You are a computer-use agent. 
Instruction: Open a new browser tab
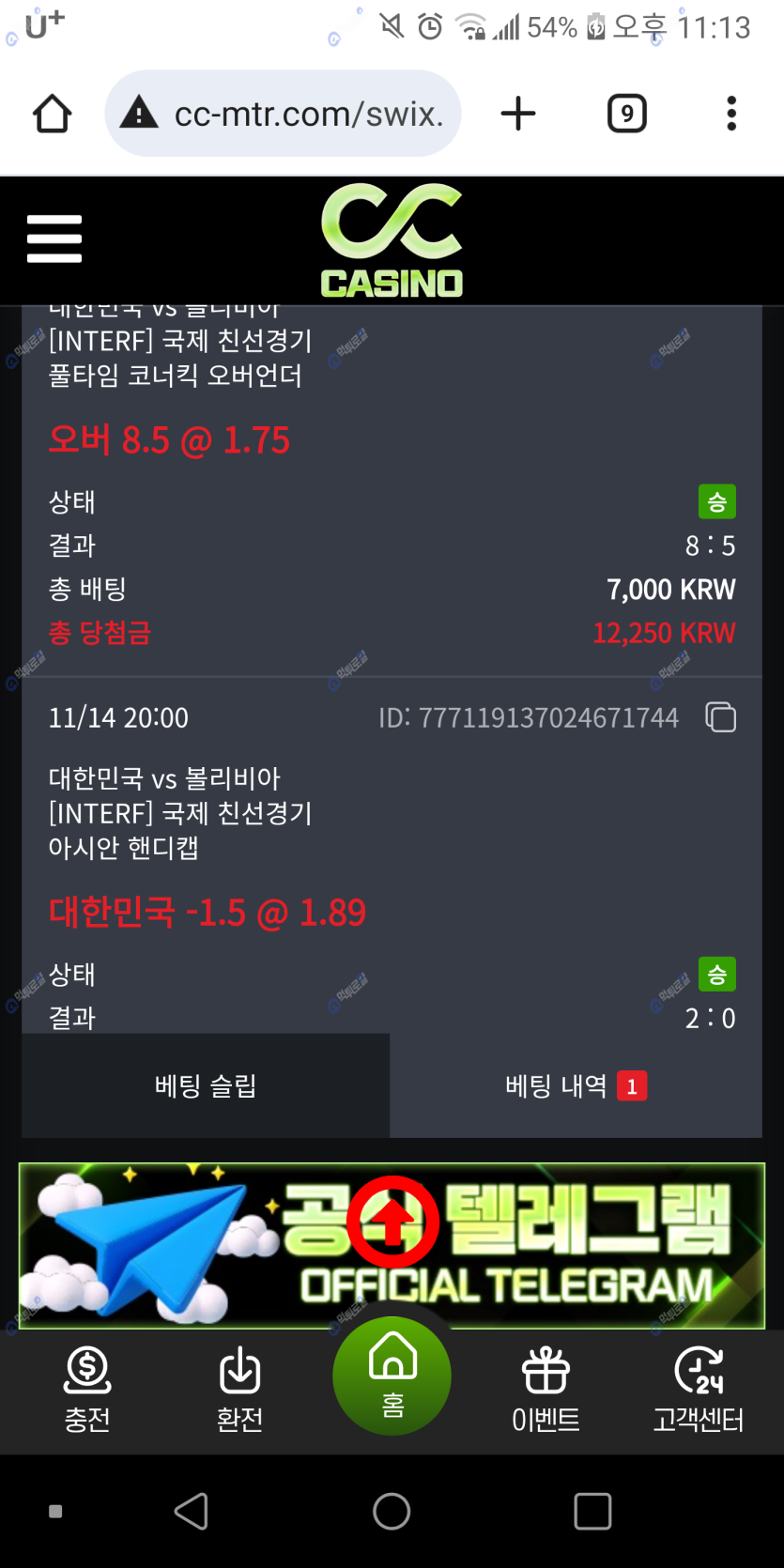[x=518, y=115]
